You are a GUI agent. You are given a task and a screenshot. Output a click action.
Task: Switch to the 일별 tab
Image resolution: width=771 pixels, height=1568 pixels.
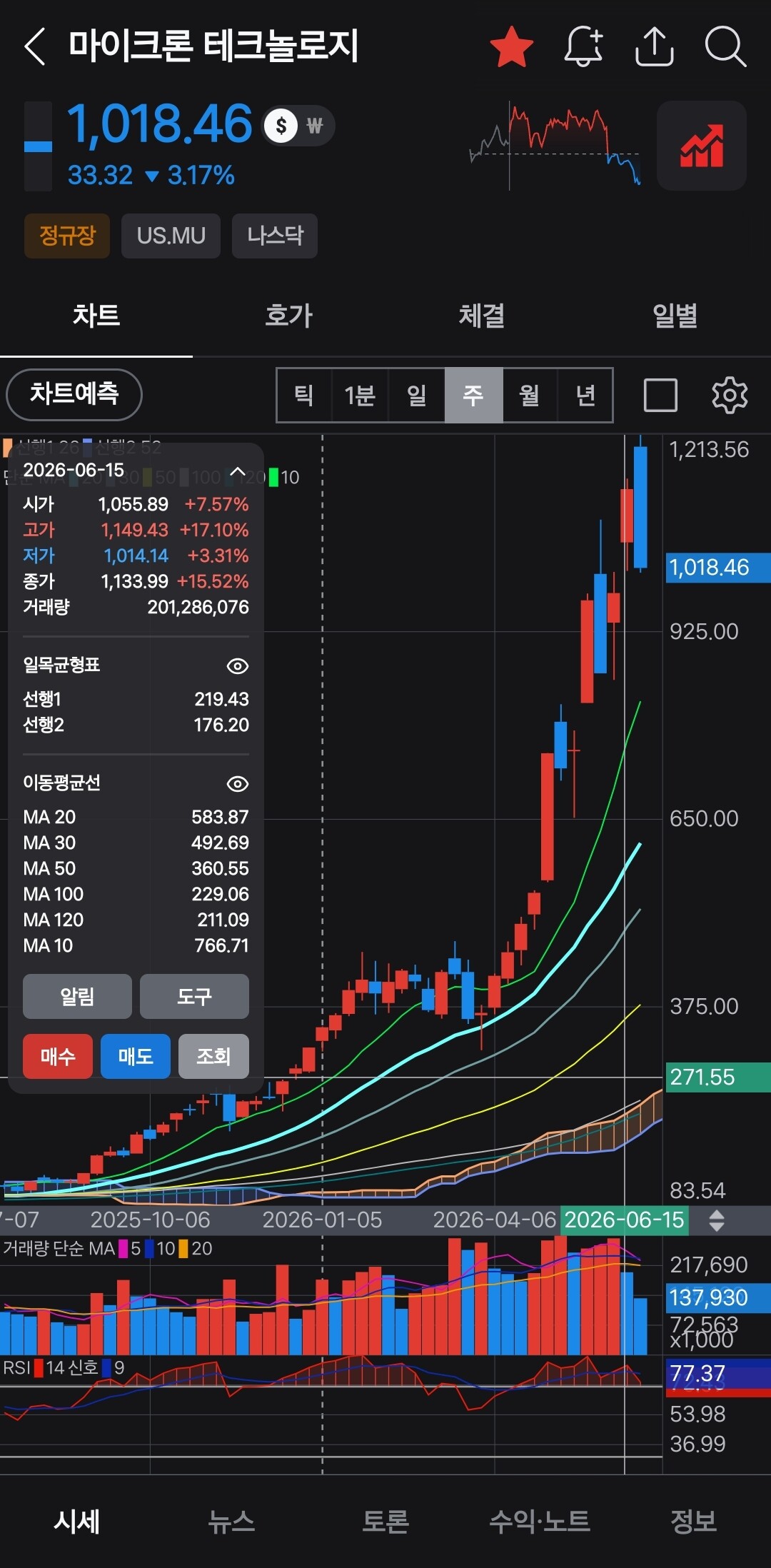[x=675, y=316]
